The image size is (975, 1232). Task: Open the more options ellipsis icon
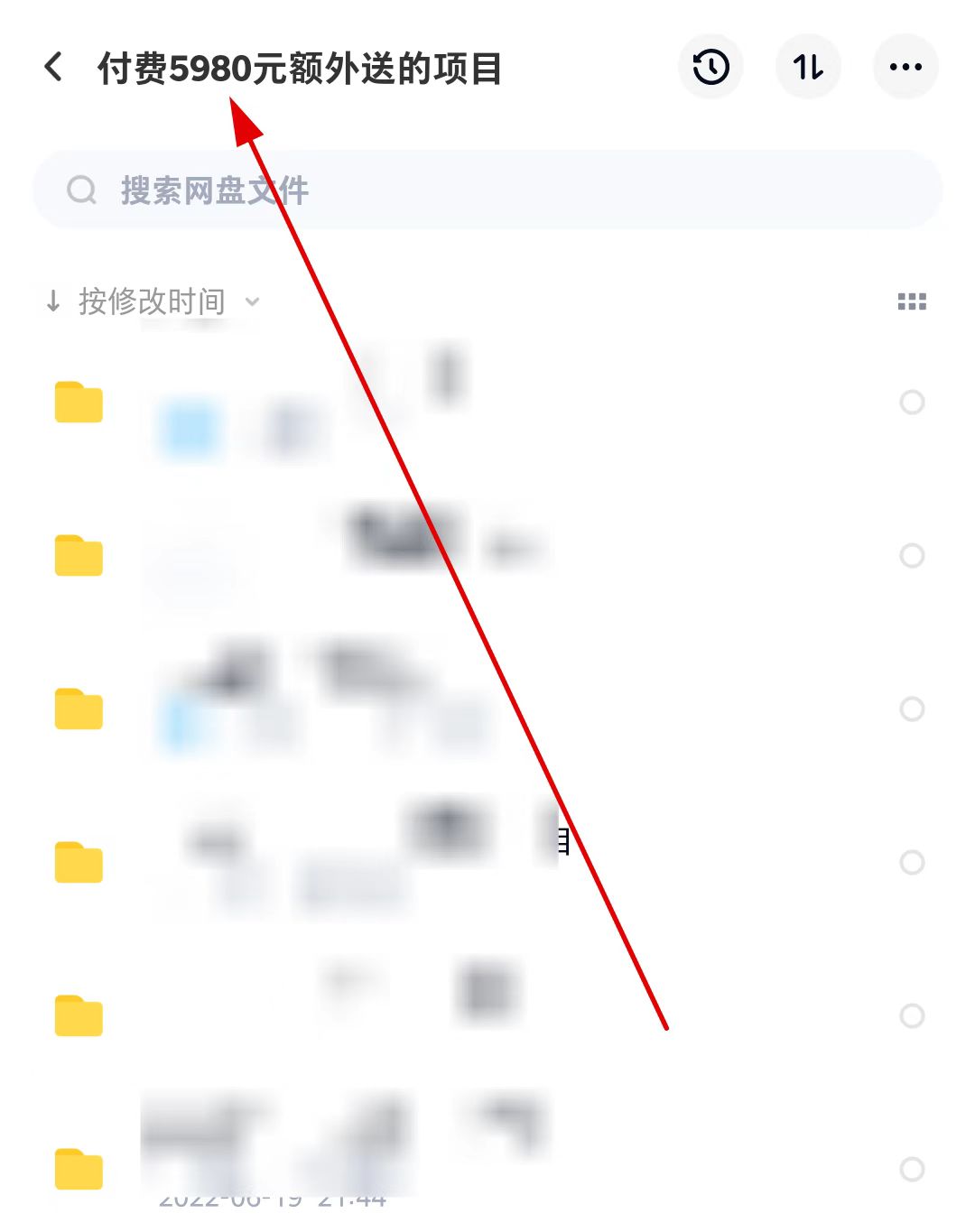click(905, 67)
